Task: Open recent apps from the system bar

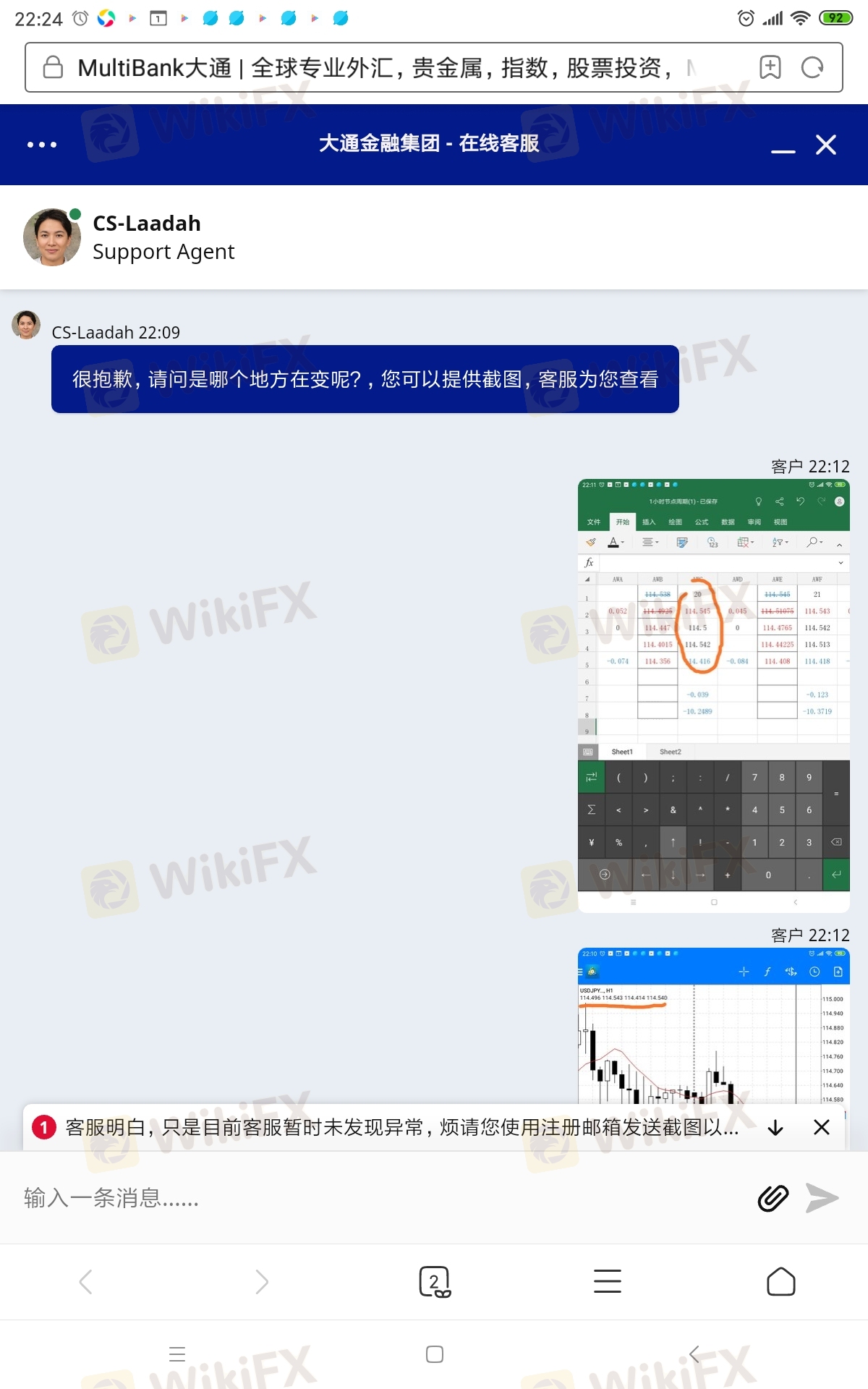Action: [x=177, y=1354]
